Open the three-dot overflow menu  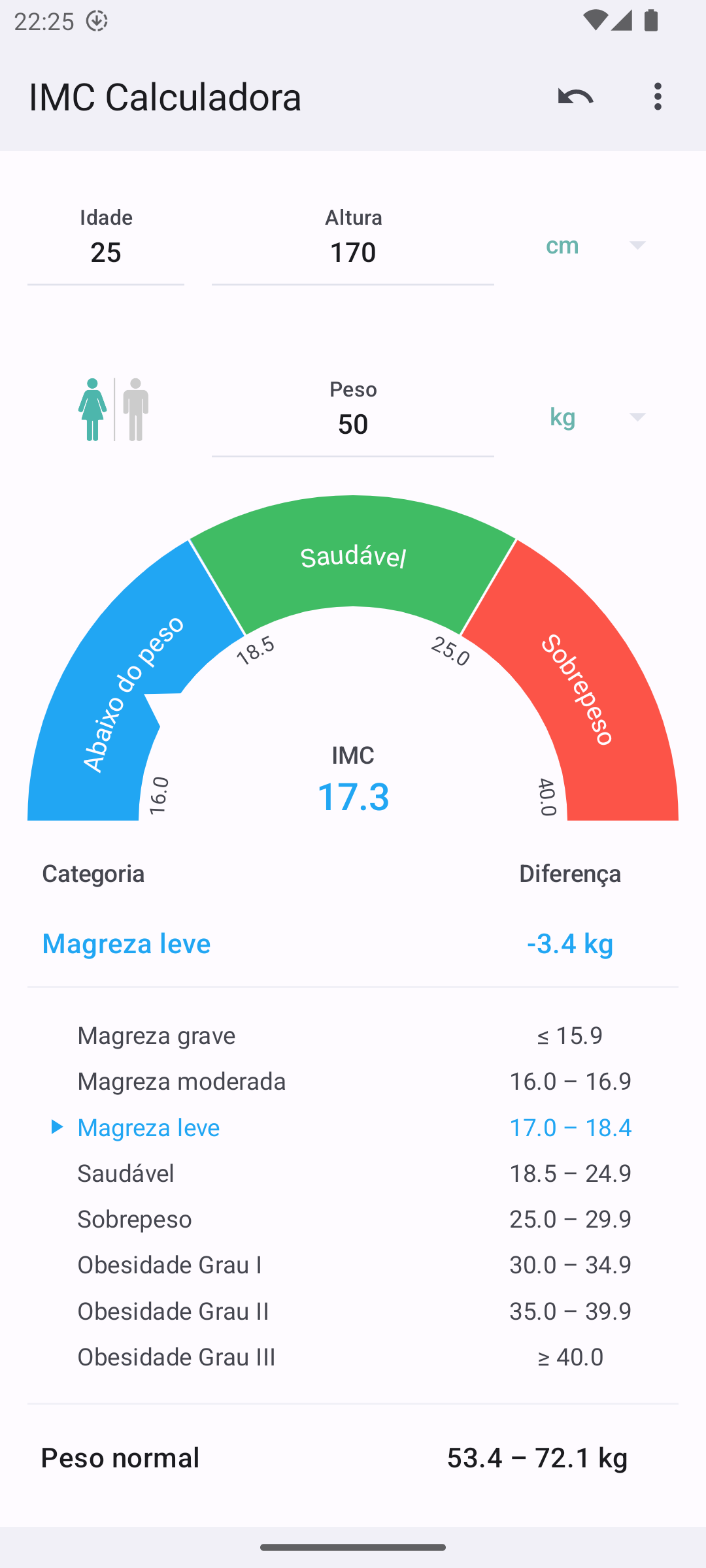[658, 97]
